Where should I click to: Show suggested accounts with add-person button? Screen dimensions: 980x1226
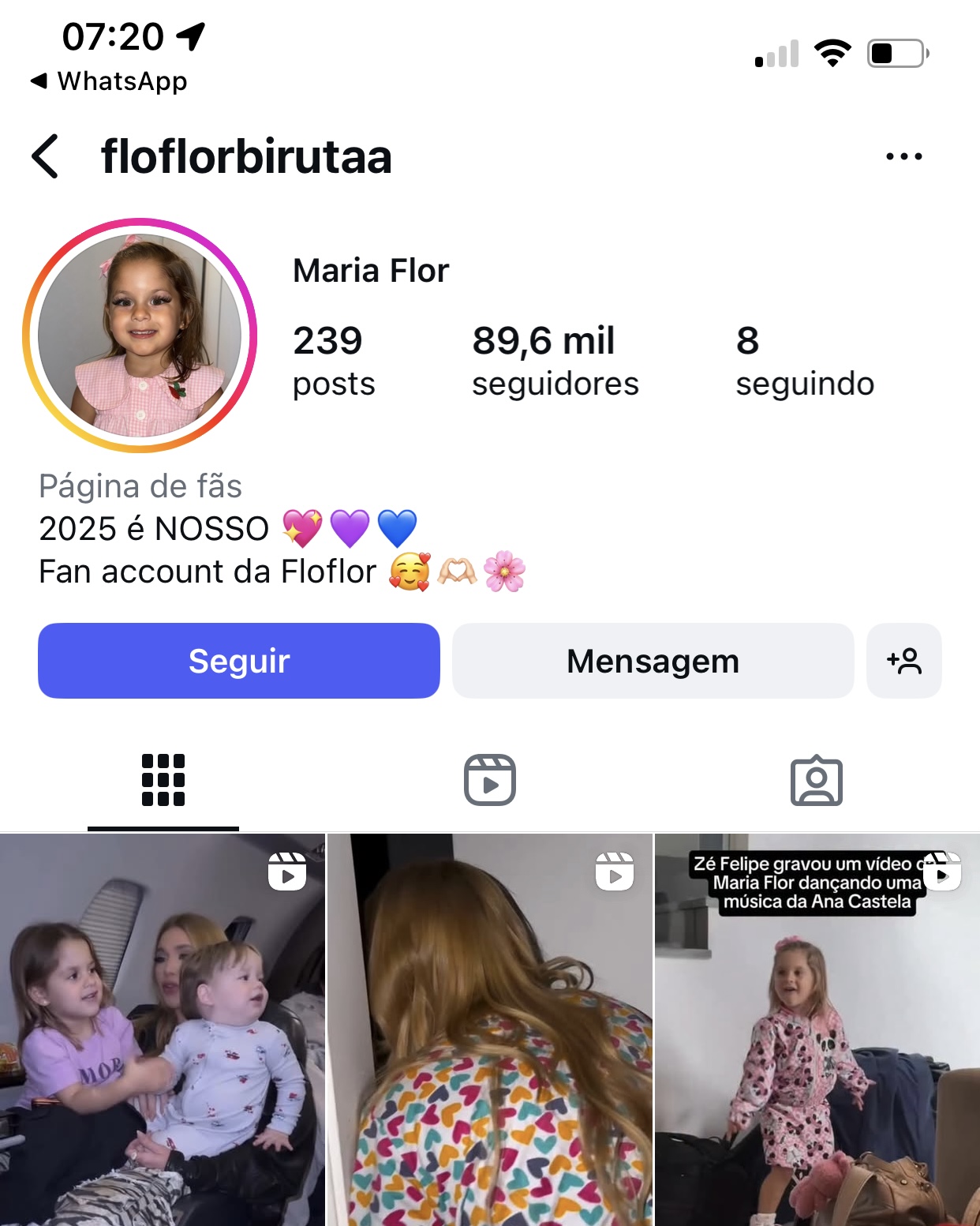point(903,661)
